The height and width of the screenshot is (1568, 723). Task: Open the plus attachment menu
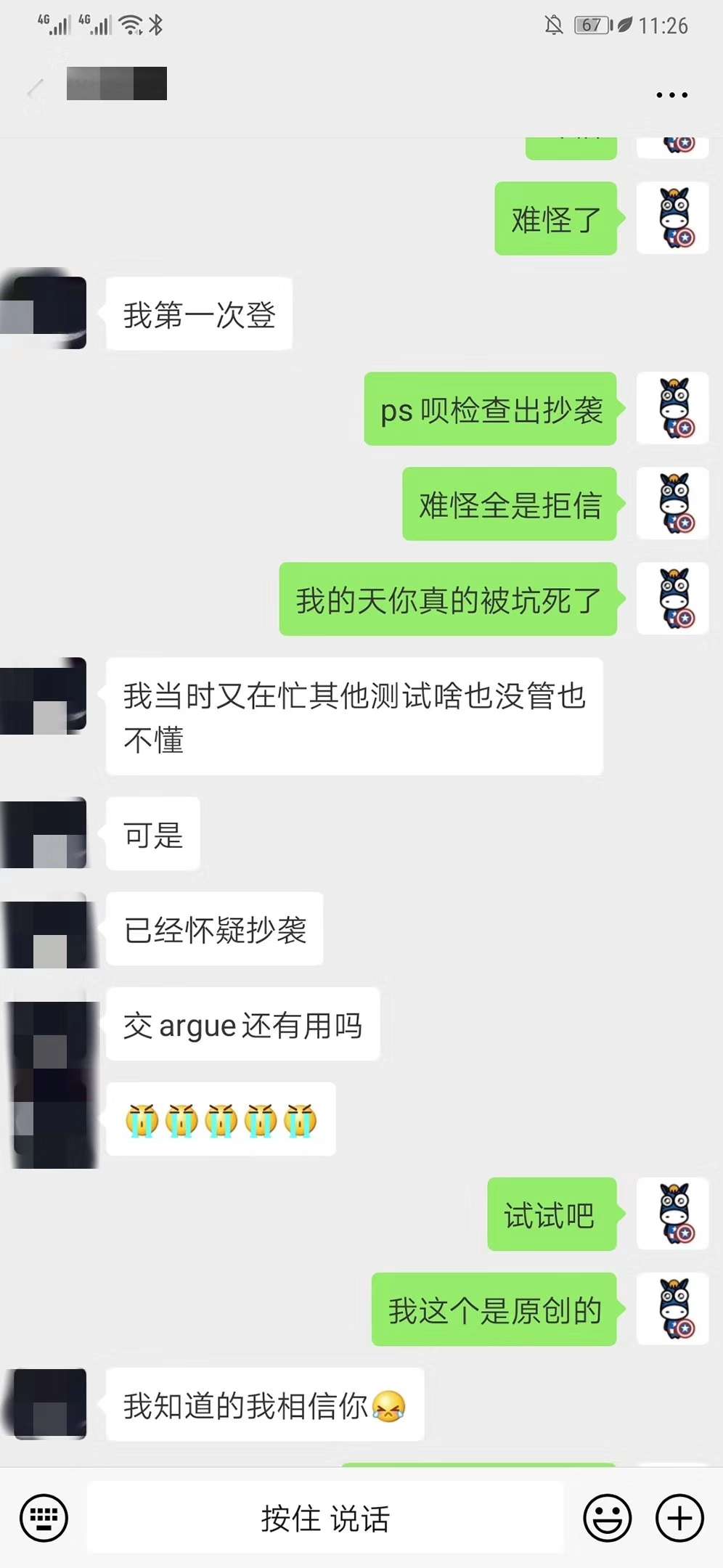(x=679, y=1517)
